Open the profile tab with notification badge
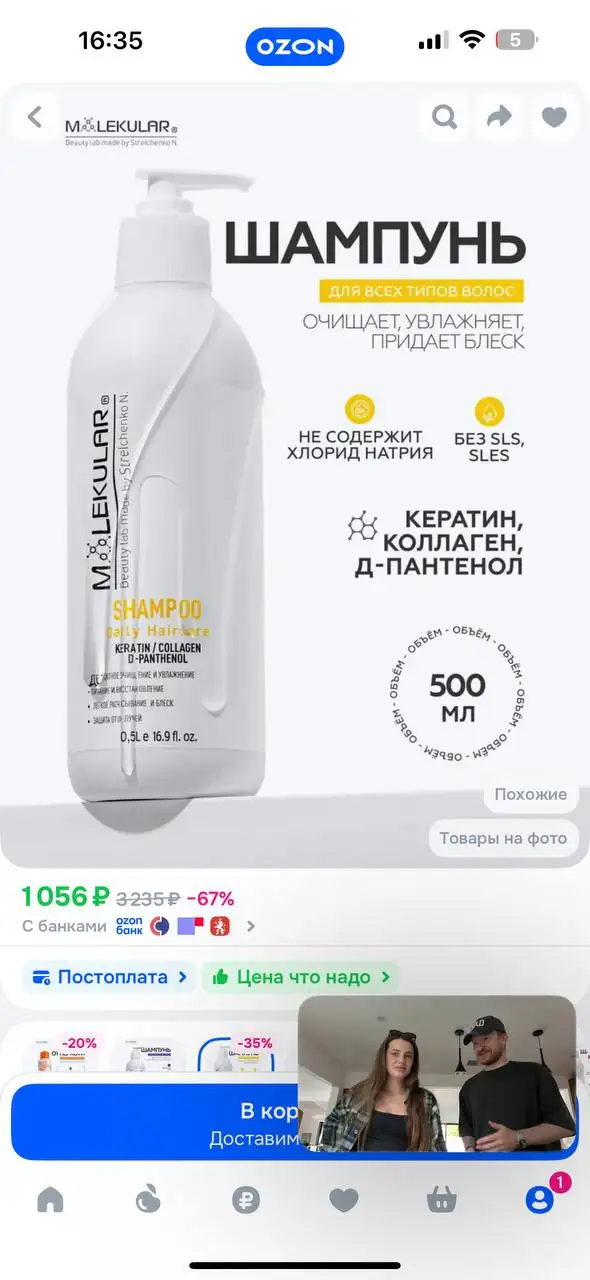The width and height of the screenshot is (590, 1280). point(541,1200)
